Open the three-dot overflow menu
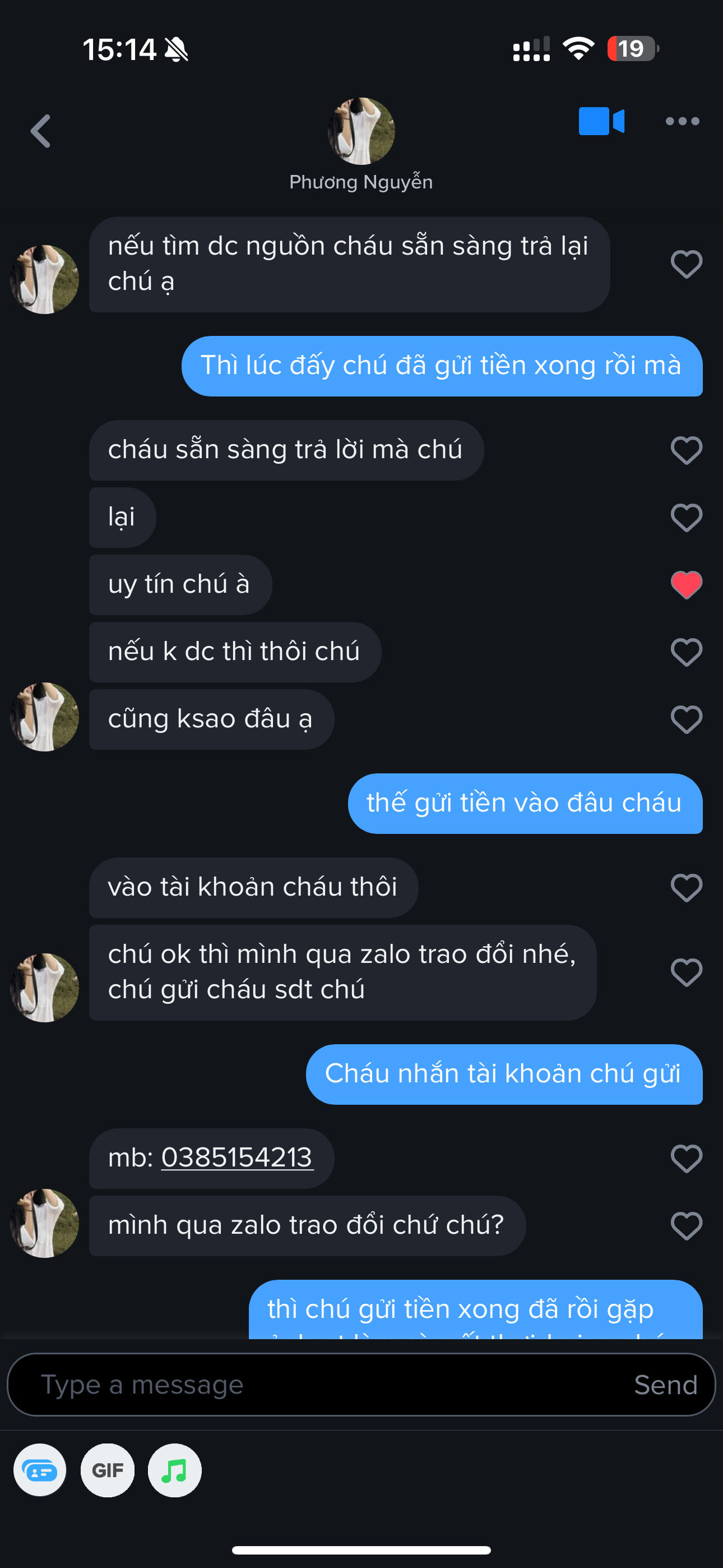The image size is (723, 1568). pos(682,121)
